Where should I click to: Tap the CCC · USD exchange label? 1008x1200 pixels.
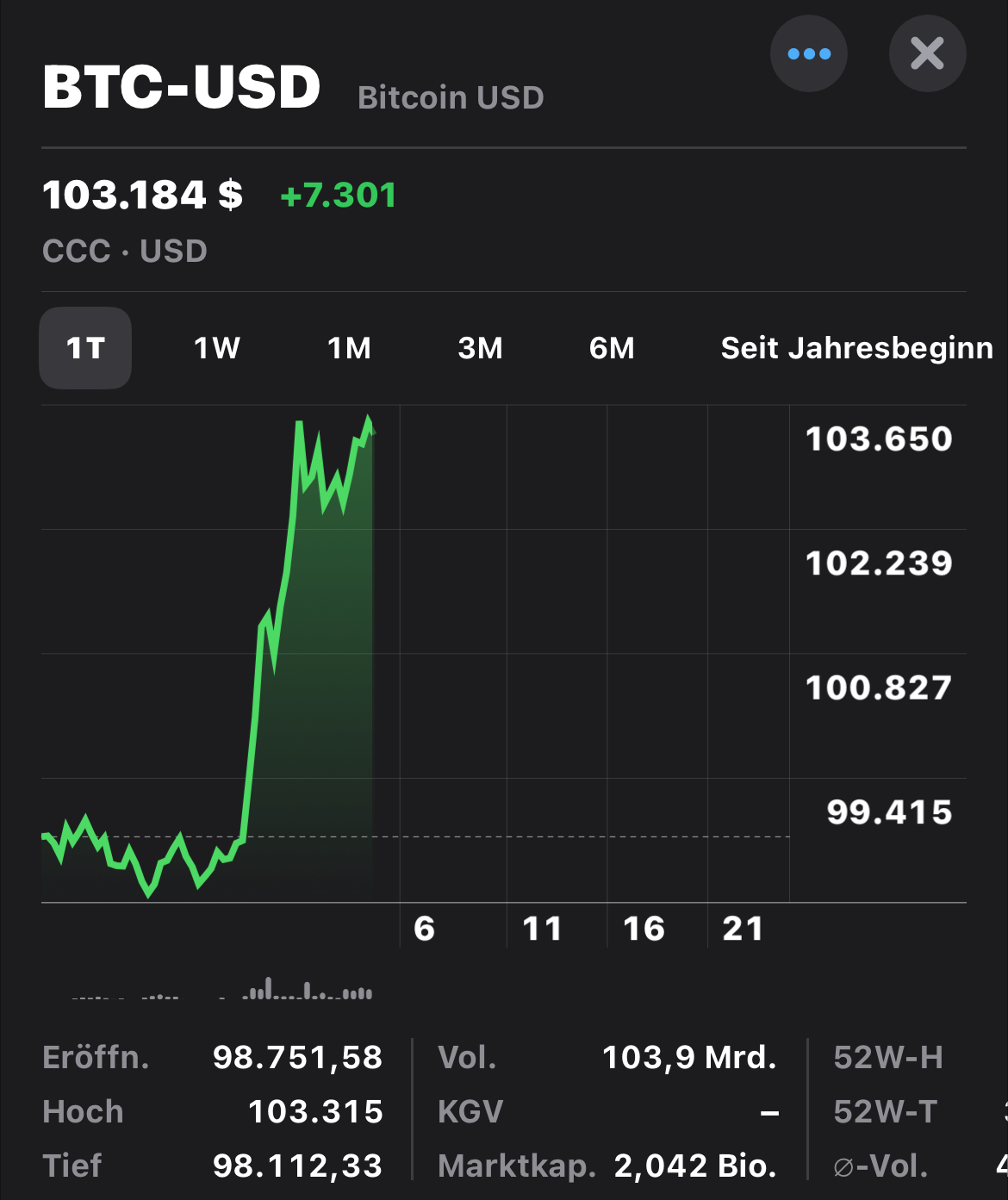tap(124, 251)
